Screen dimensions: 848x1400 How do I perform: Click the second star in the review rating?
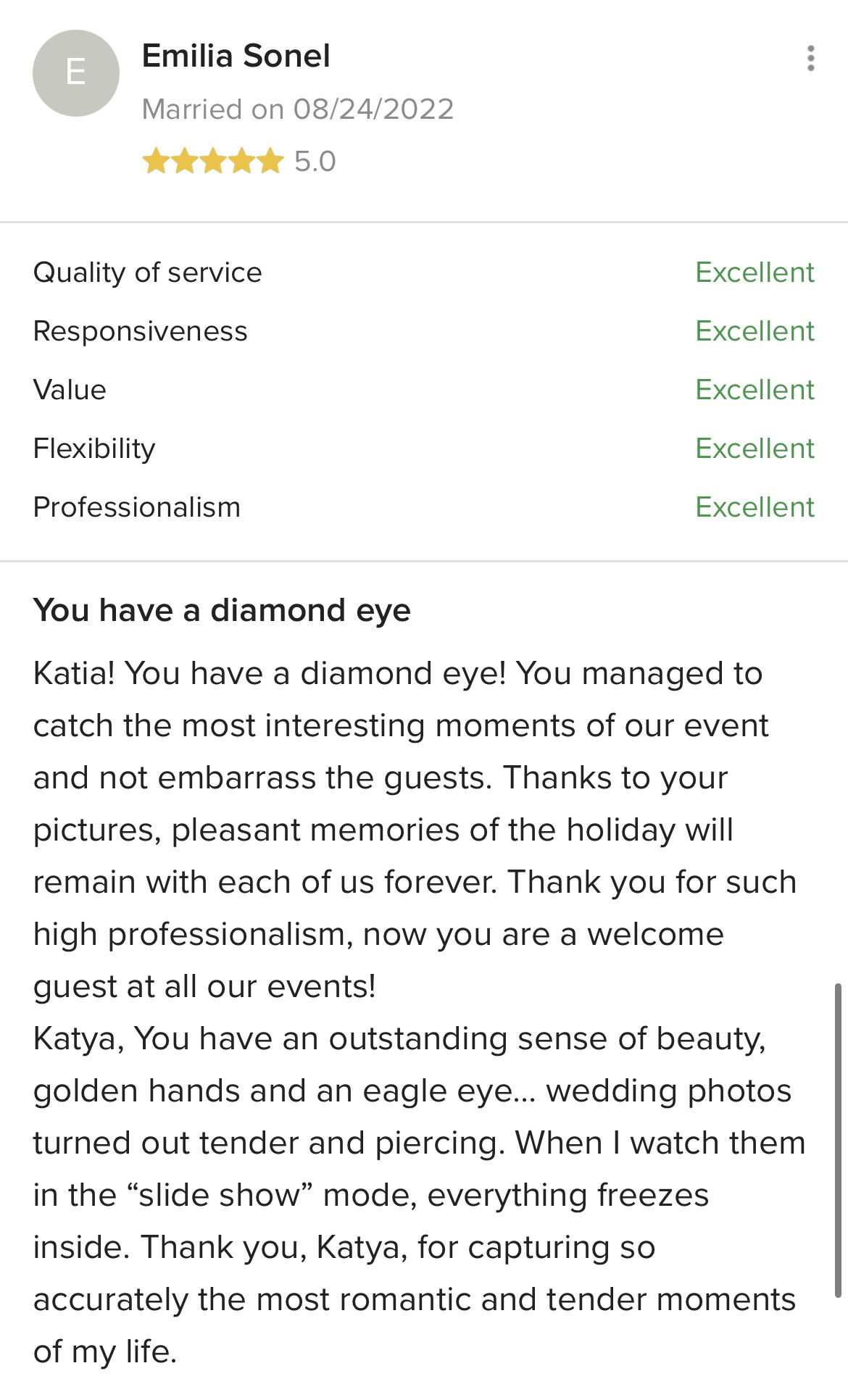[x=186, y=161]
